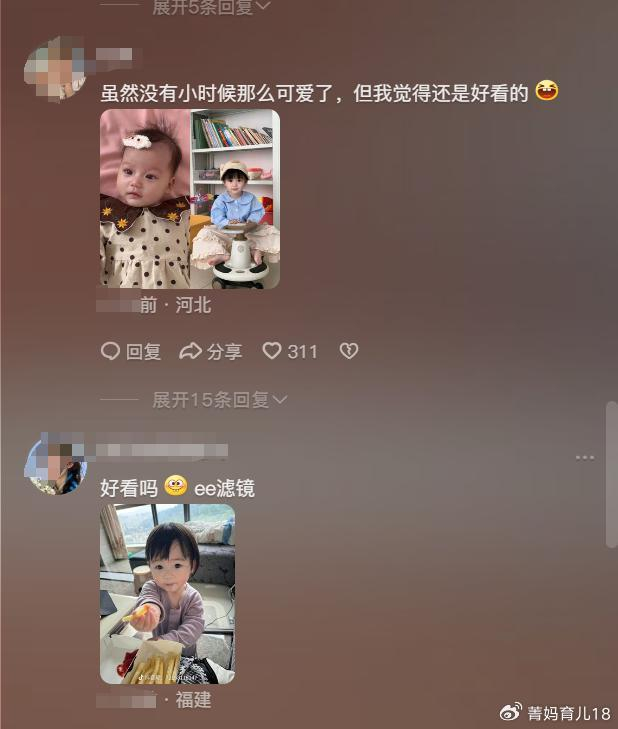Reply to the Hebei comment
Image resolution: width=618 pixels, height=729 pixels.
[131, 351]
